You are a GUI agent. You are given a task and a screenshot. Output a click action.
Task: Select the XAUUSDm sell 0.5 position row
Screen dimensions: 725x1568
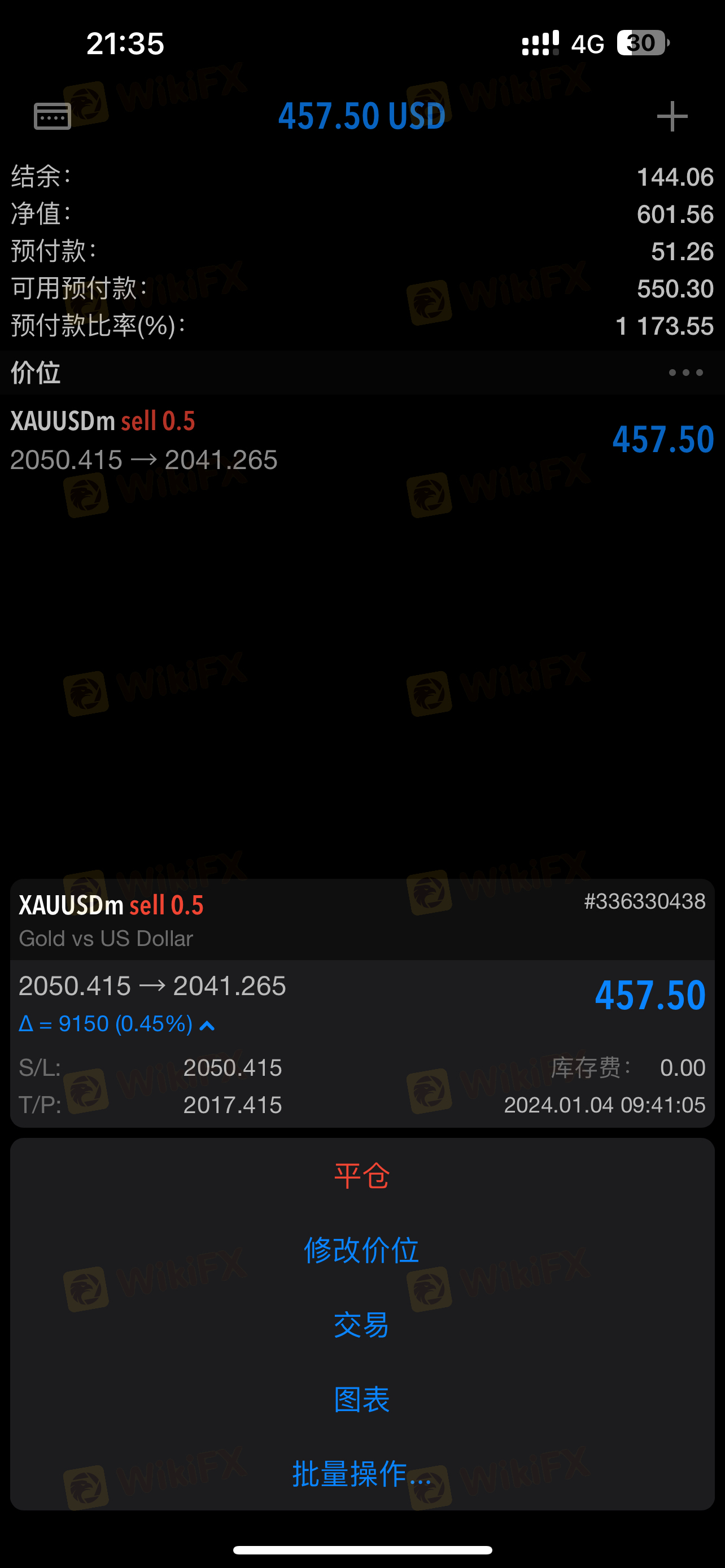point(362,440)
